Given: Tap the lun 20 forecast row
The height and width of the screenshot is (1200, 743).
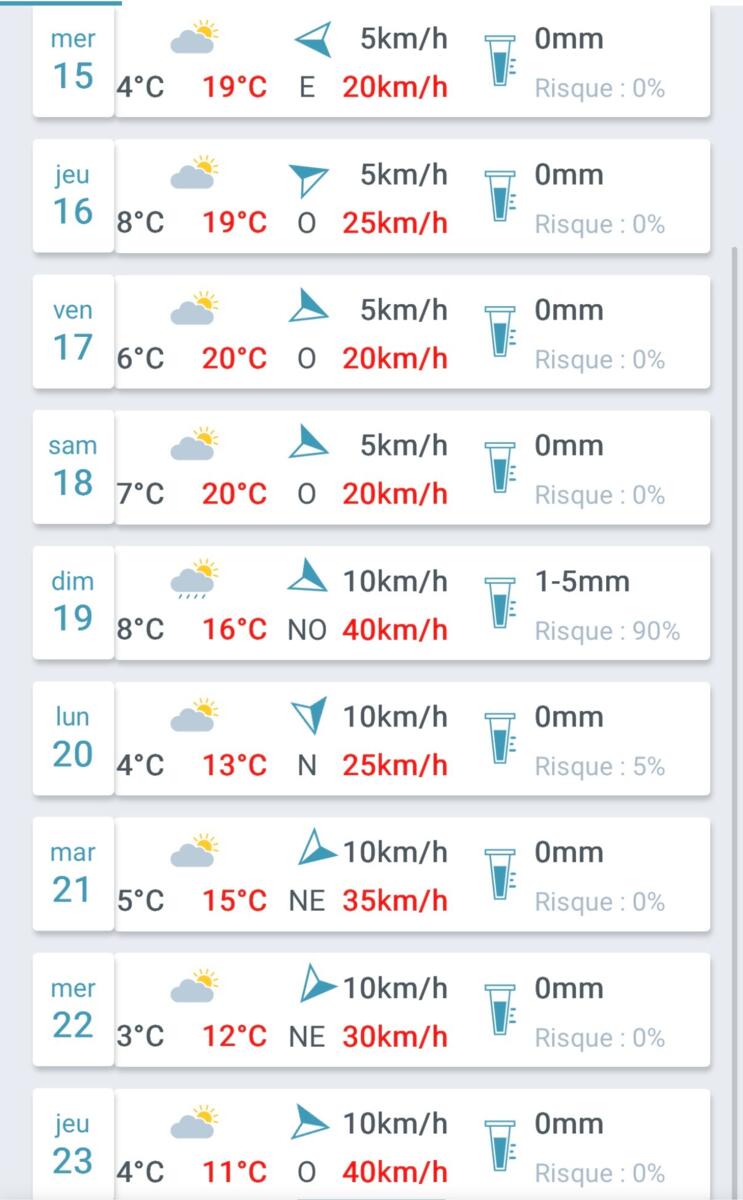Looking at the screenshot, I should (x=371, y=741).
